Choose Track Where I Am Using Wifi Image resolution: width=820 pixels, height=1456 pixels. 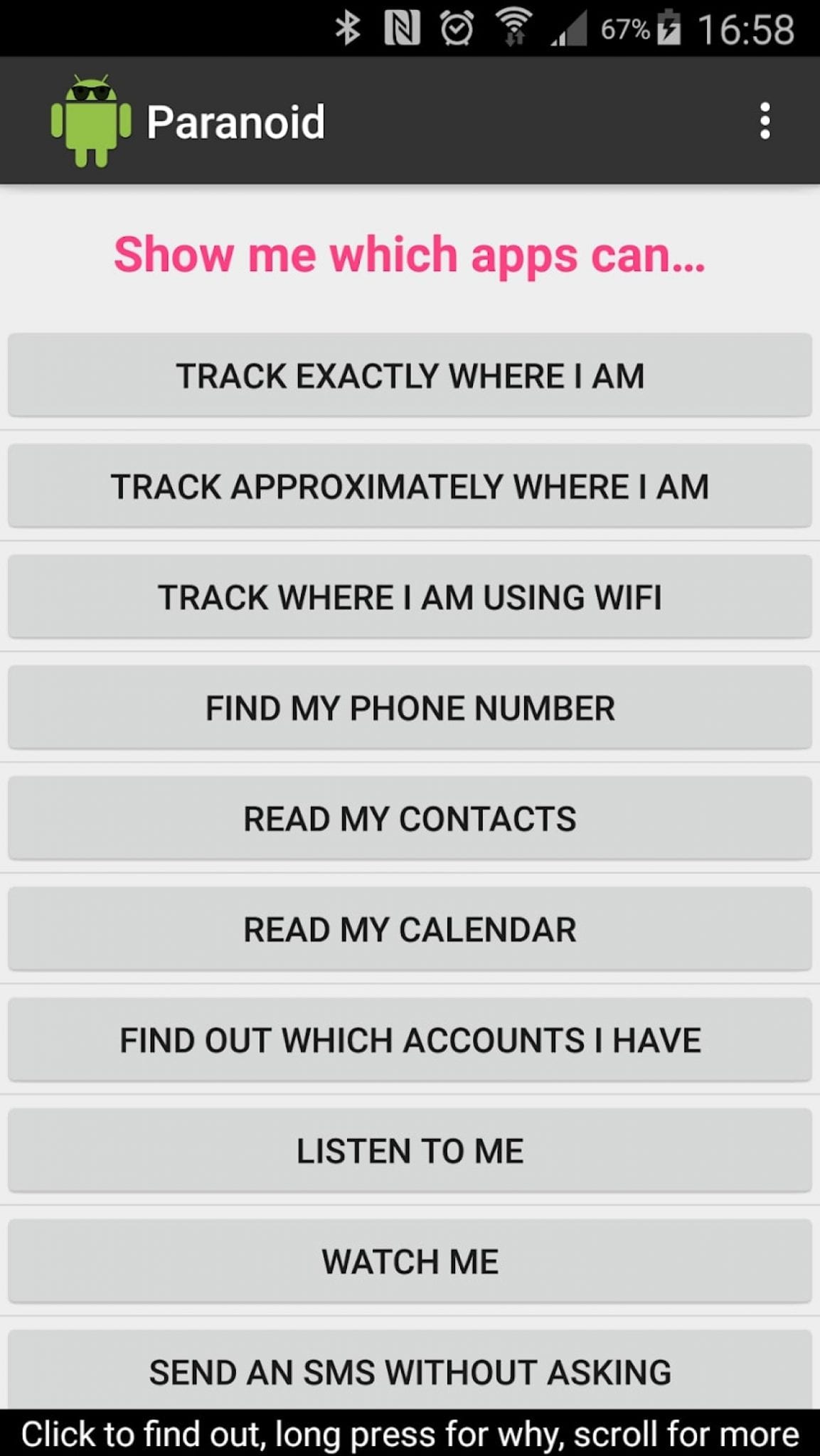pos(410,596)
